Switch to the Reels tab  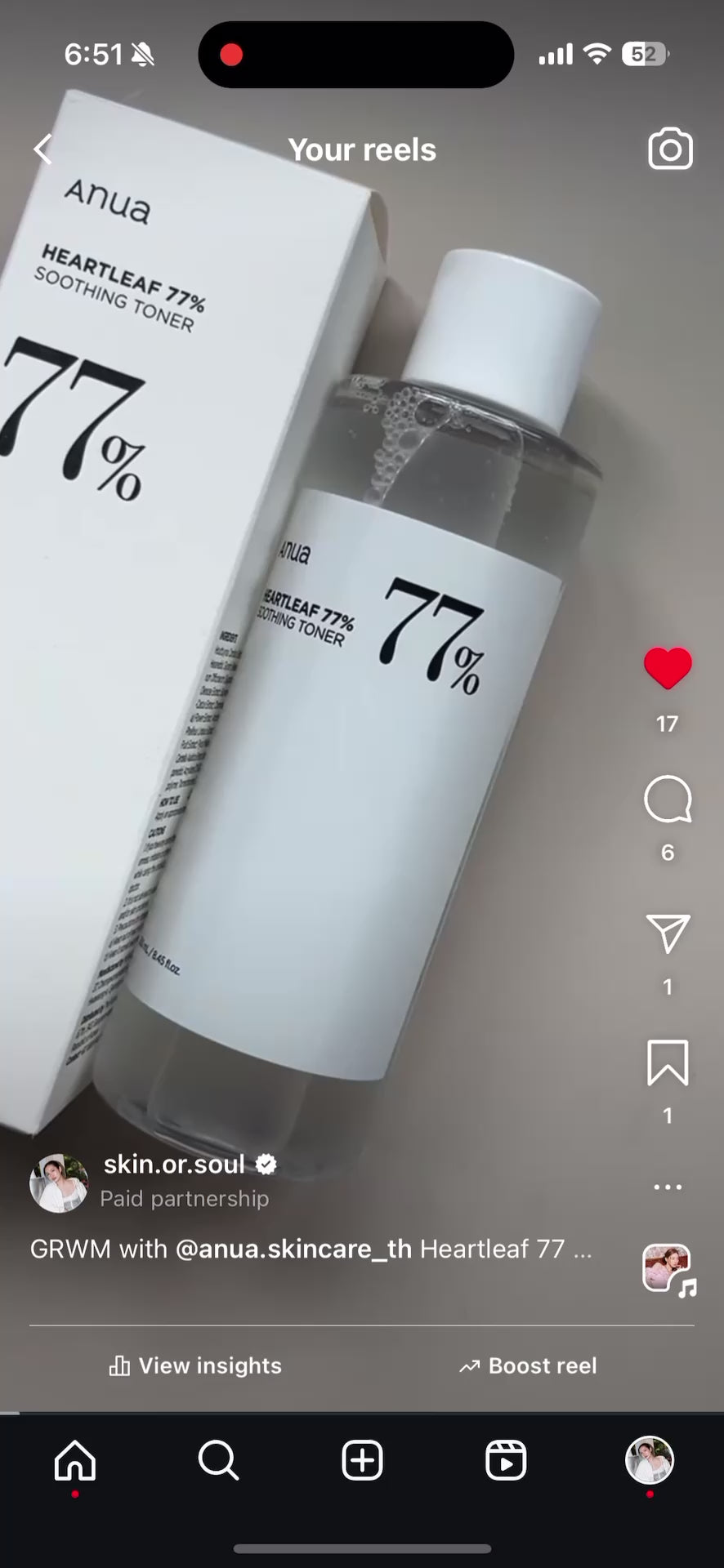506,1460
